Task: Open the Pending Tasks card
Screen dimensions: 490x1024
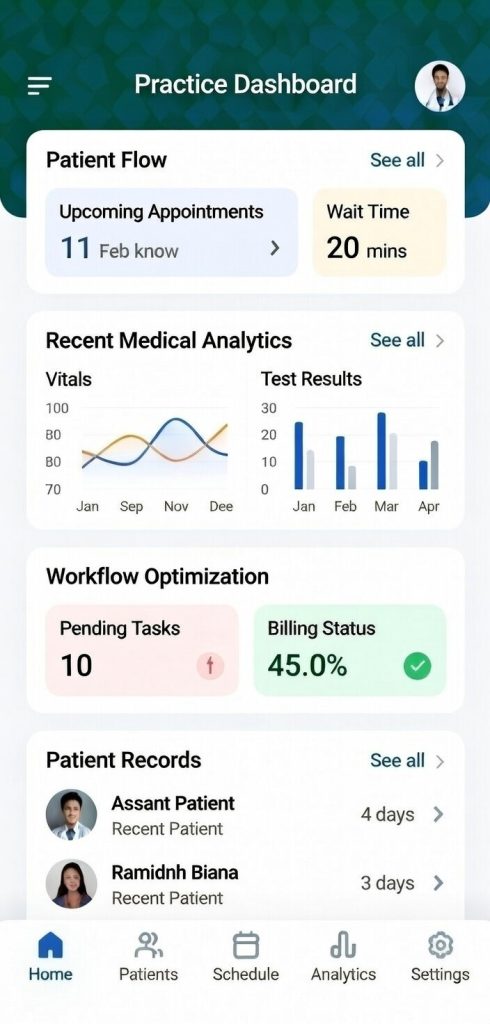Action: pos(142,650)
